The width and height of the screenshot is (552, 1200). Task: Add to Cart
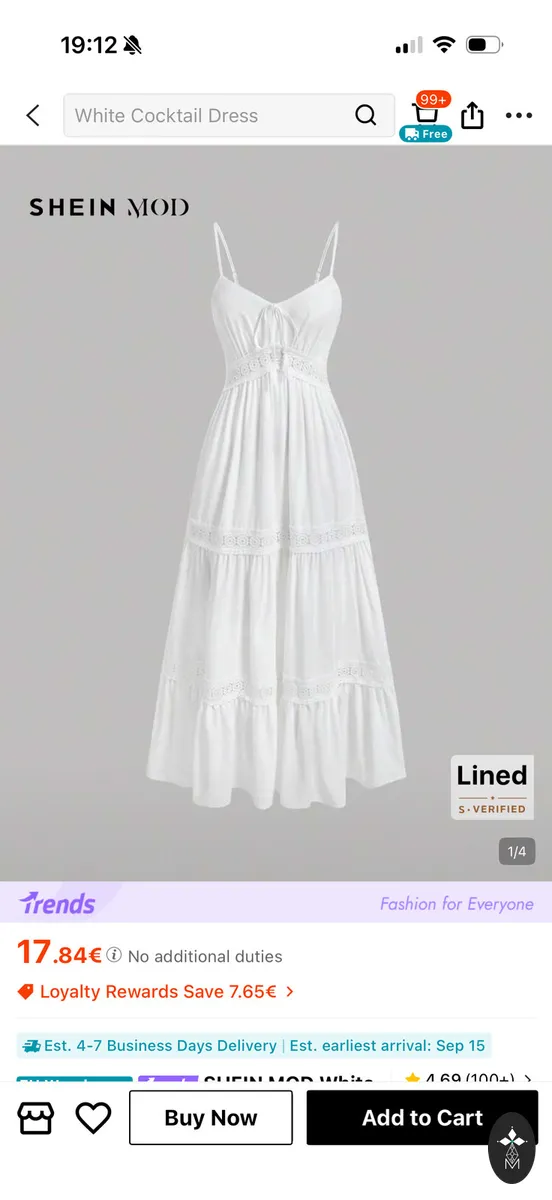click(422, 1118)
